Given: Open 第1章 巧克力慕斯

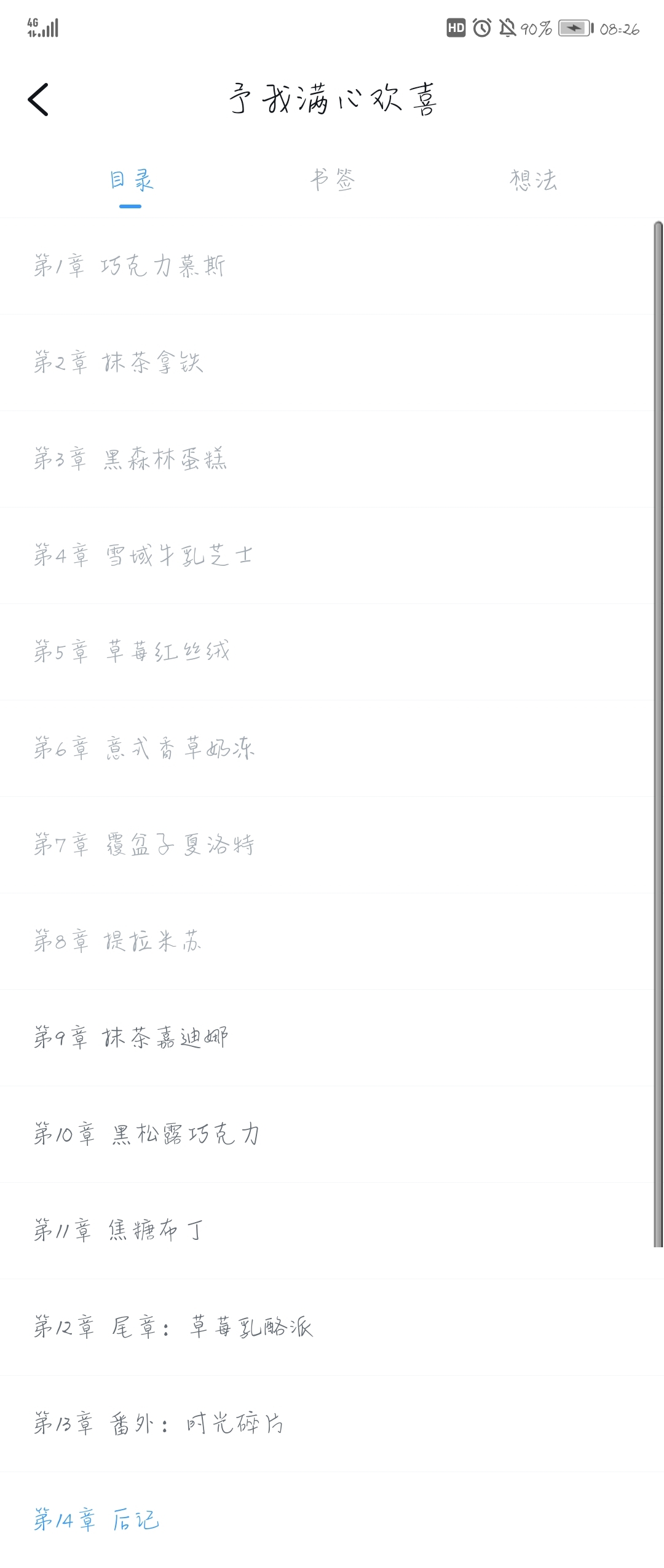Looking at the screenshot, I should click(130, 267).
